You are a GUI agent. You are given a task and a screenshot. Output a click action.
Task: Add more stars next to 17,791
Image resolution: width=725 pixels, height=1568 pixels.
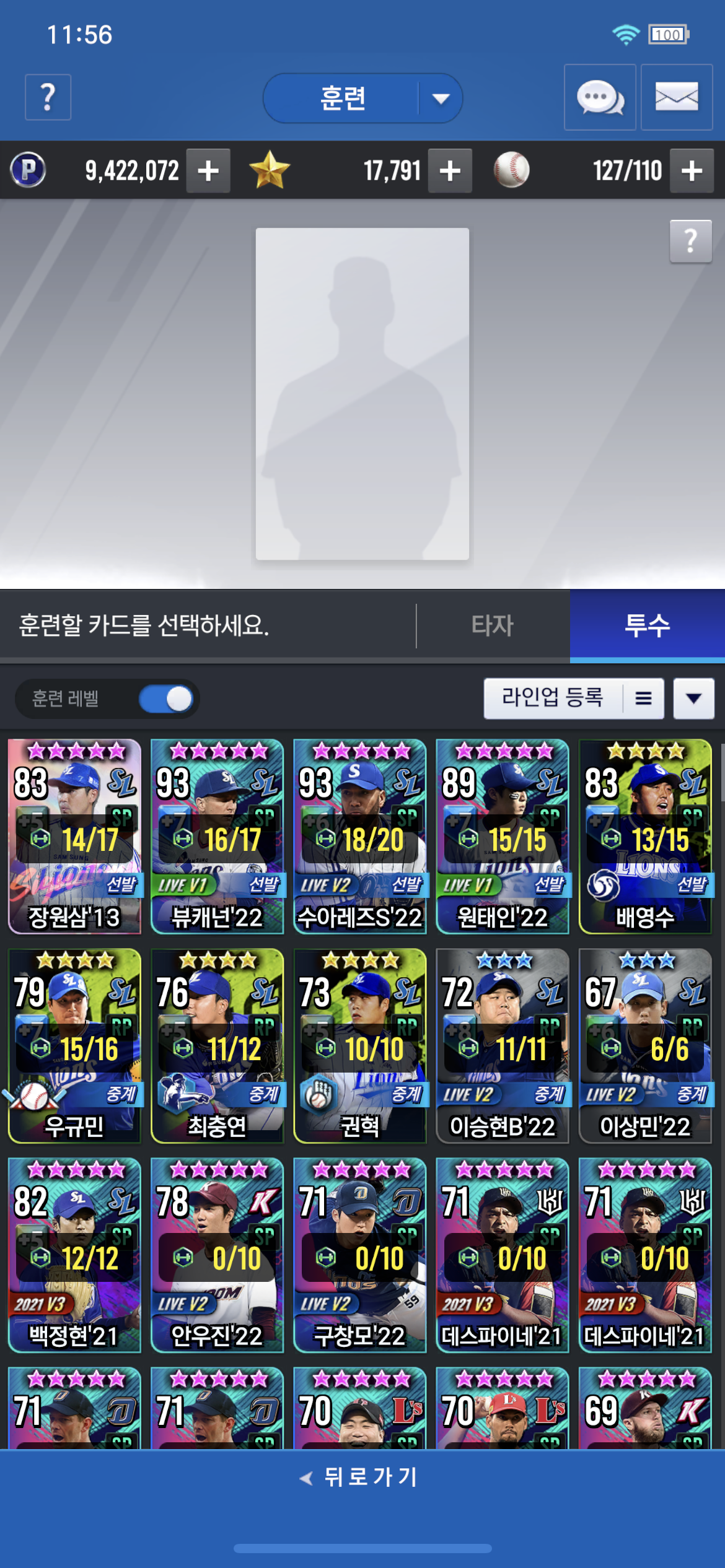tap(450, 170)
